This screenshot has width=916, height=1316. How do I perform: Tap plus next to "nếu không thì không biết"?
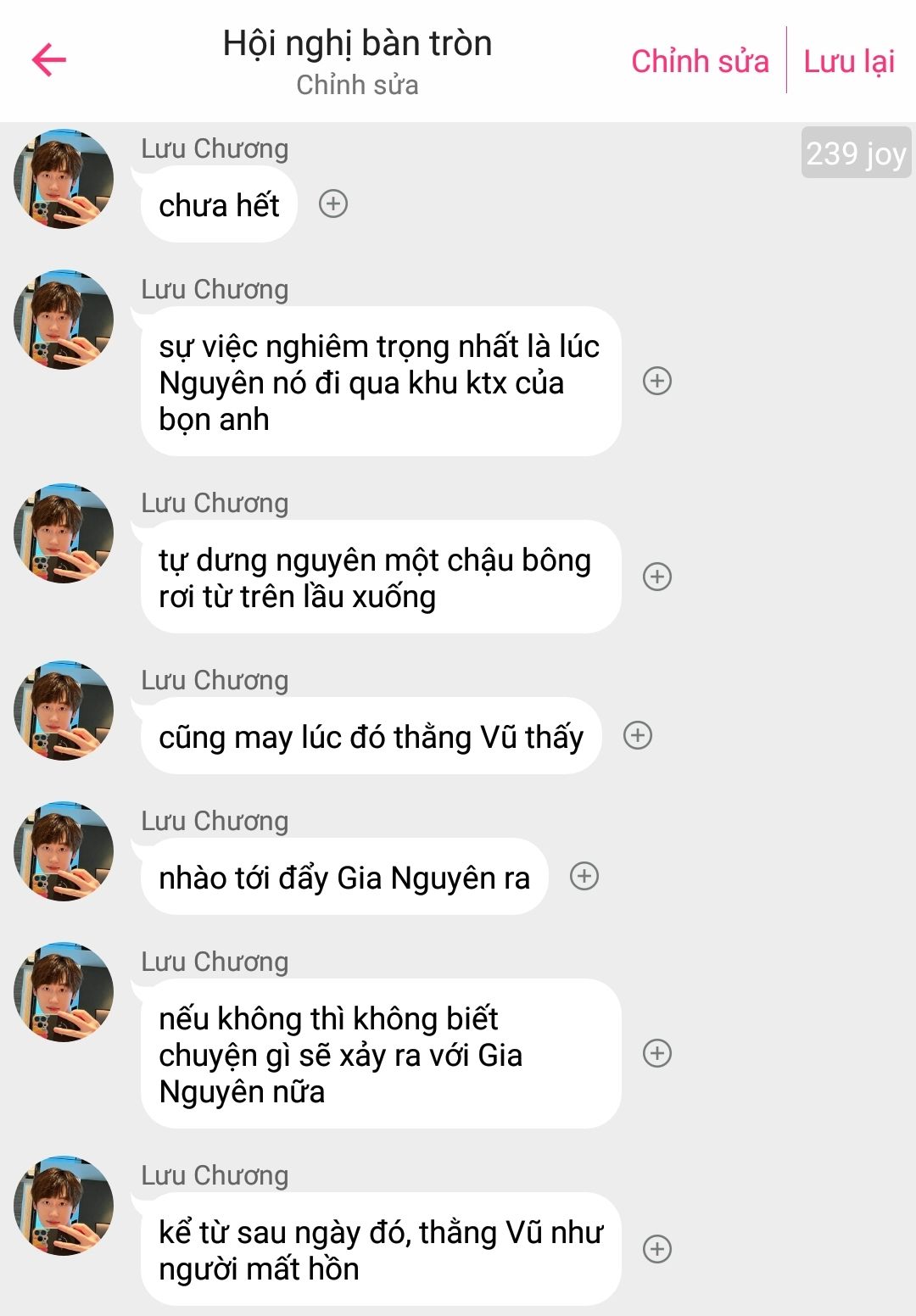657,1053
